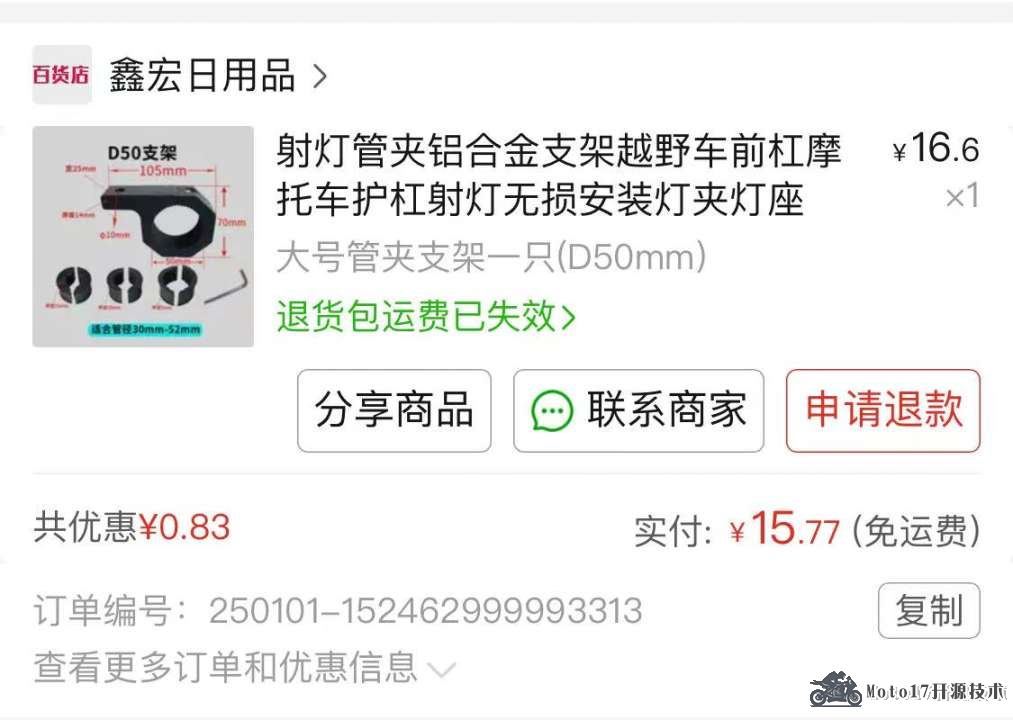Tap the 分享商品 button
The height and width of the screenshot is (720, 1013).
click(394, 411)
